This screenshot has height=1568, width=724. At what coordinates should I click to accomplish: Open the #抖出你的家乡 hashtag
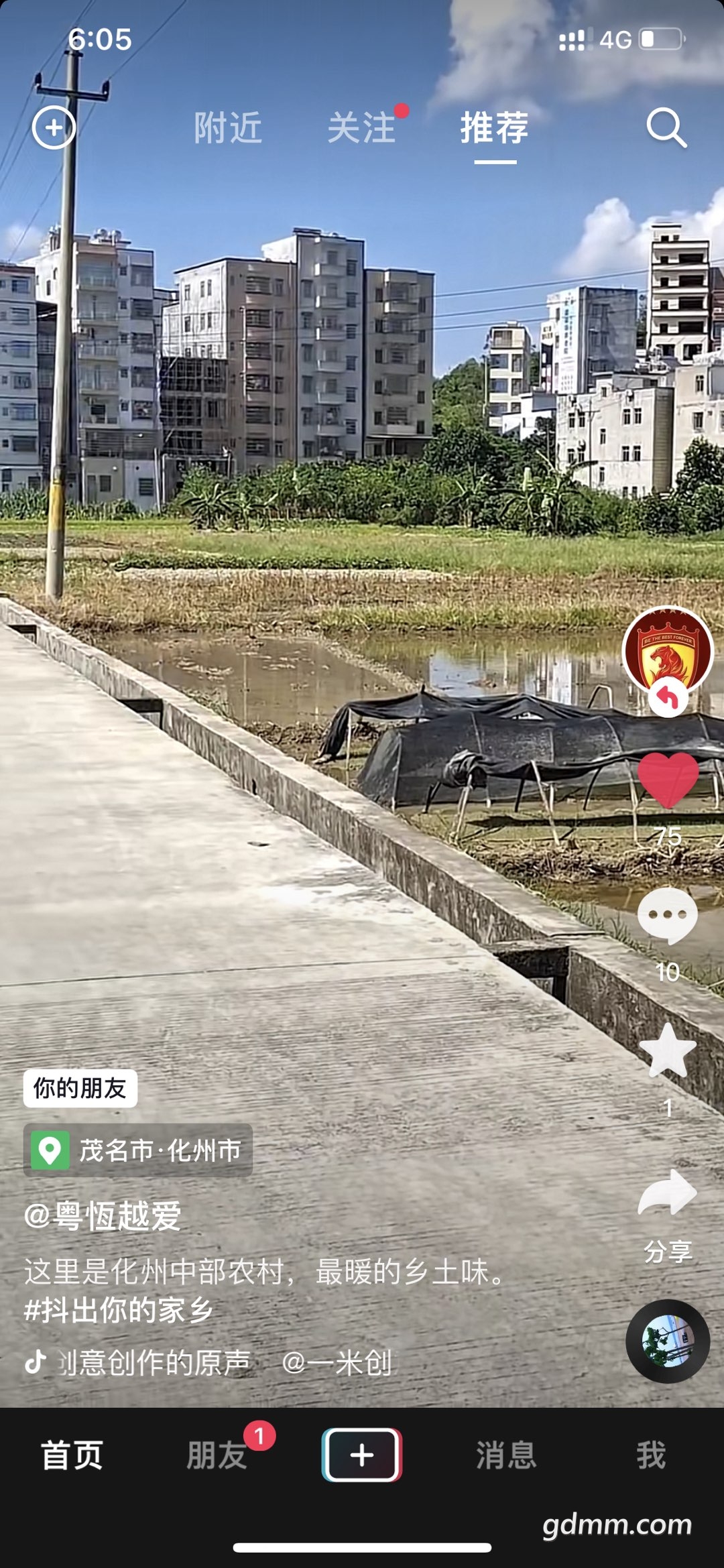click(119, 1310)
